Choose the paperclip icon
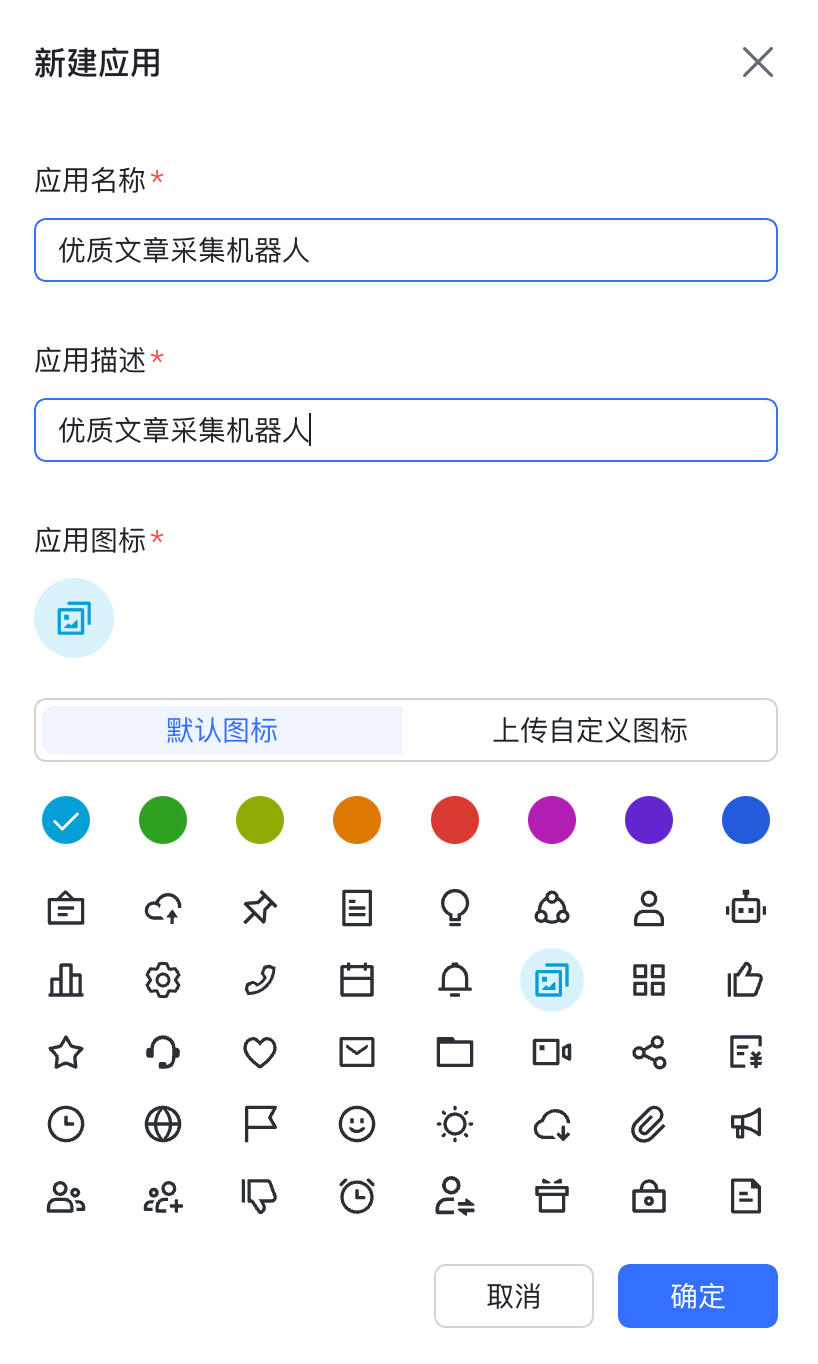The height and width of the screenshot is (1364, 818). pos(649,1124)
